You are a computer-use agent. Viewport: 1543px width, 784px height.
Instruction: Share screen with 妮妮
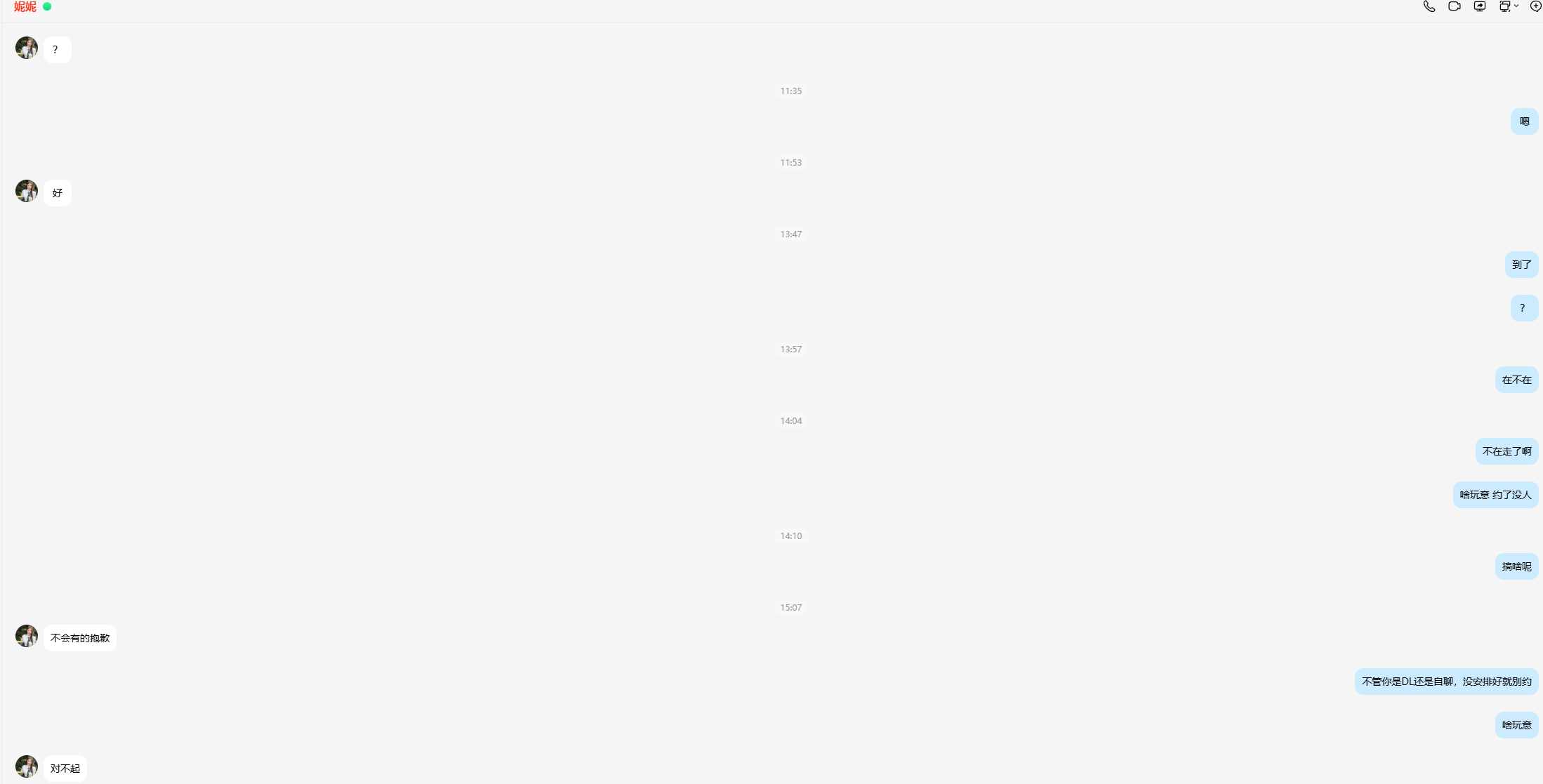(1480, 6)
